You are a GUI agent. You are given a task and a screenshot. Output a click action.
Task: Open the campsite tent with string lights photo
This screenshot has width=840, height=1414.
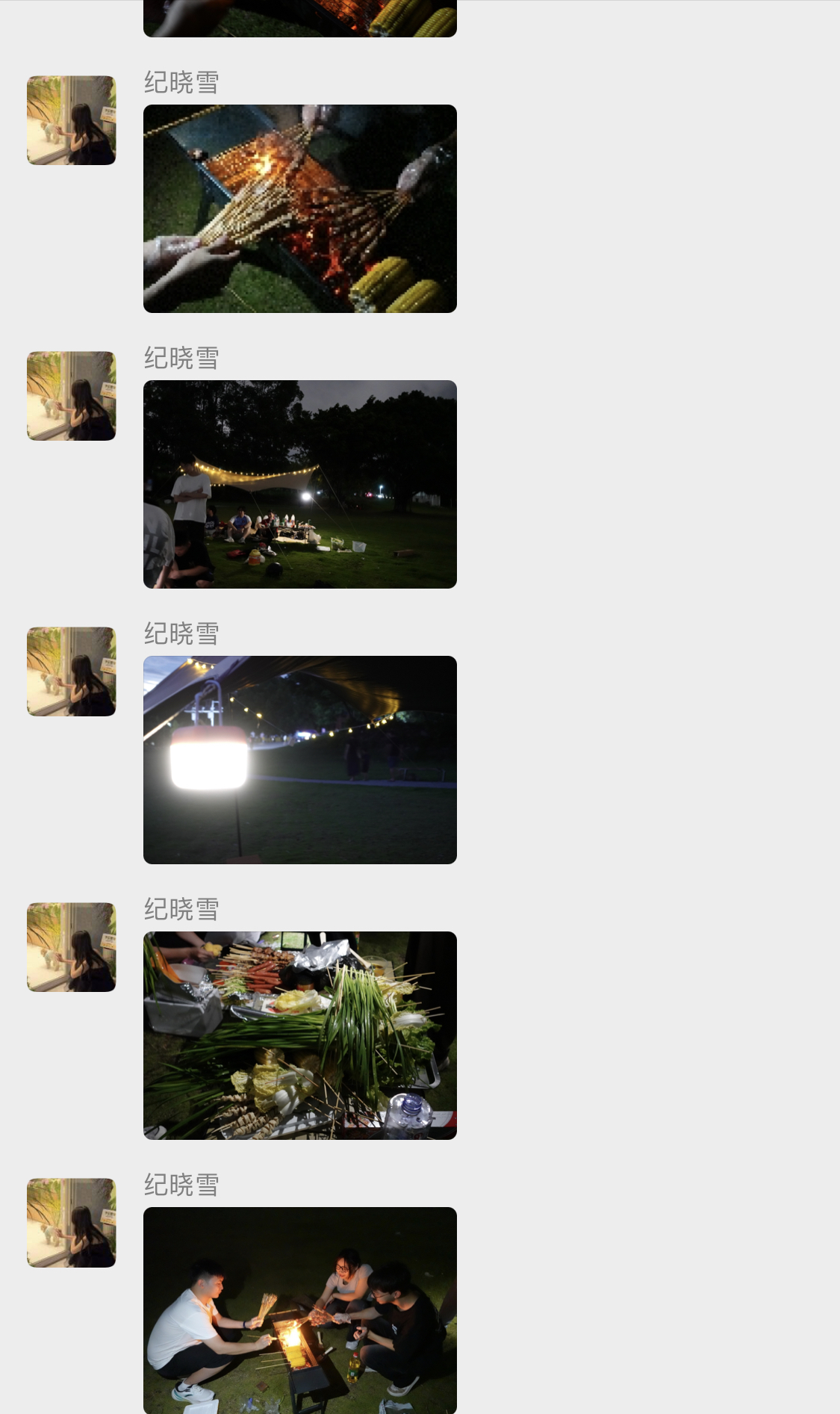[x=299, y=484]
